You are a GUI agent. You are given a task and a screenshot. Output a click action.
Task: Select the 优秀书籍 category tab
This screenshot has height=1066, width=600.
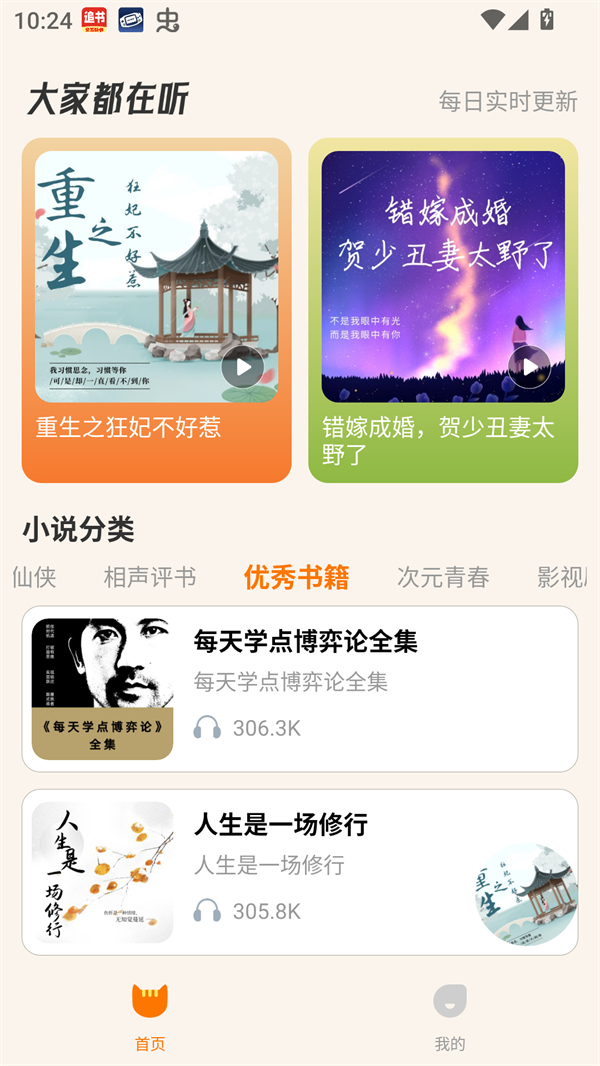(296, 577)
